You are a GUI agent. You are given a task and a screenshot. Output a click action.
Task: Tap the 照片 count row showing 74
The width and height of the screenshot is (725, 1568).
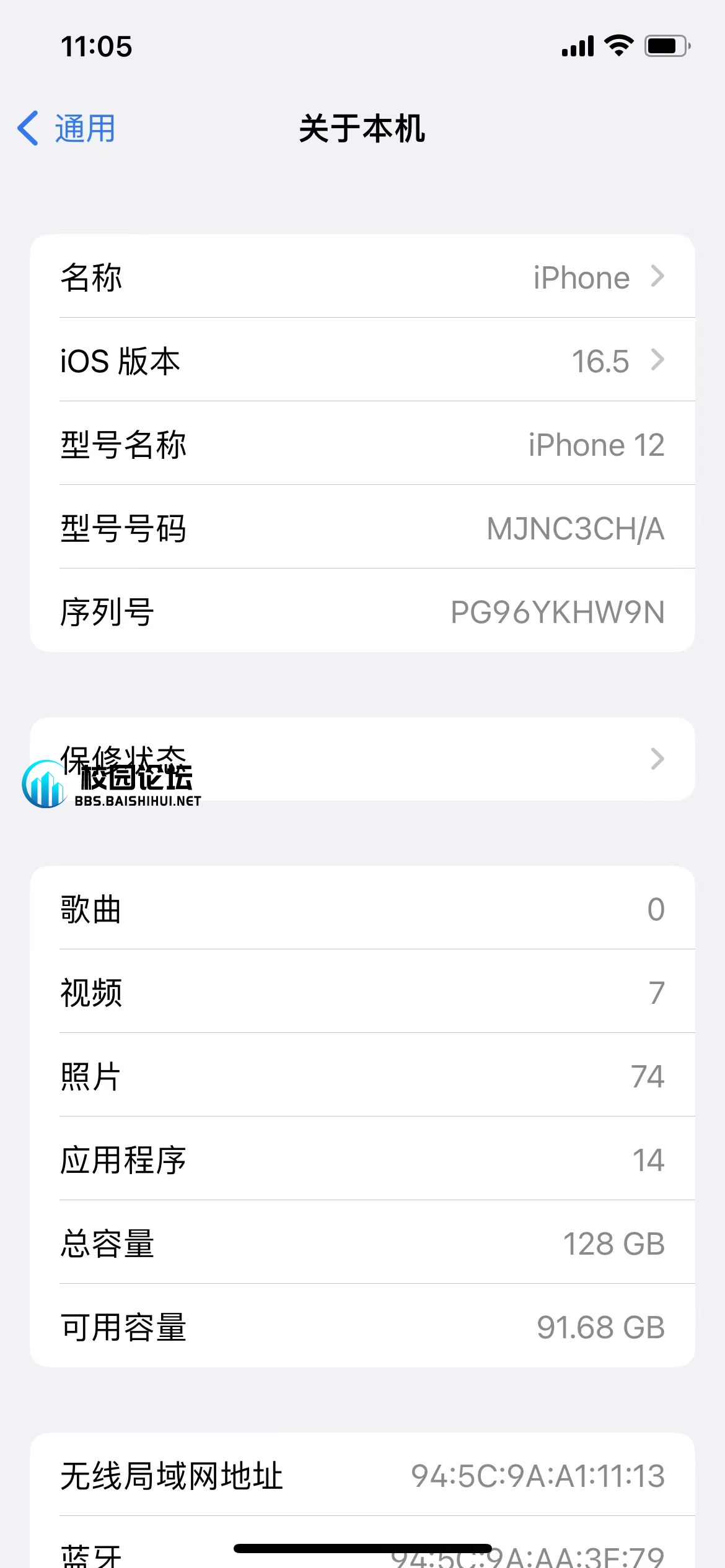point(362,1076)
